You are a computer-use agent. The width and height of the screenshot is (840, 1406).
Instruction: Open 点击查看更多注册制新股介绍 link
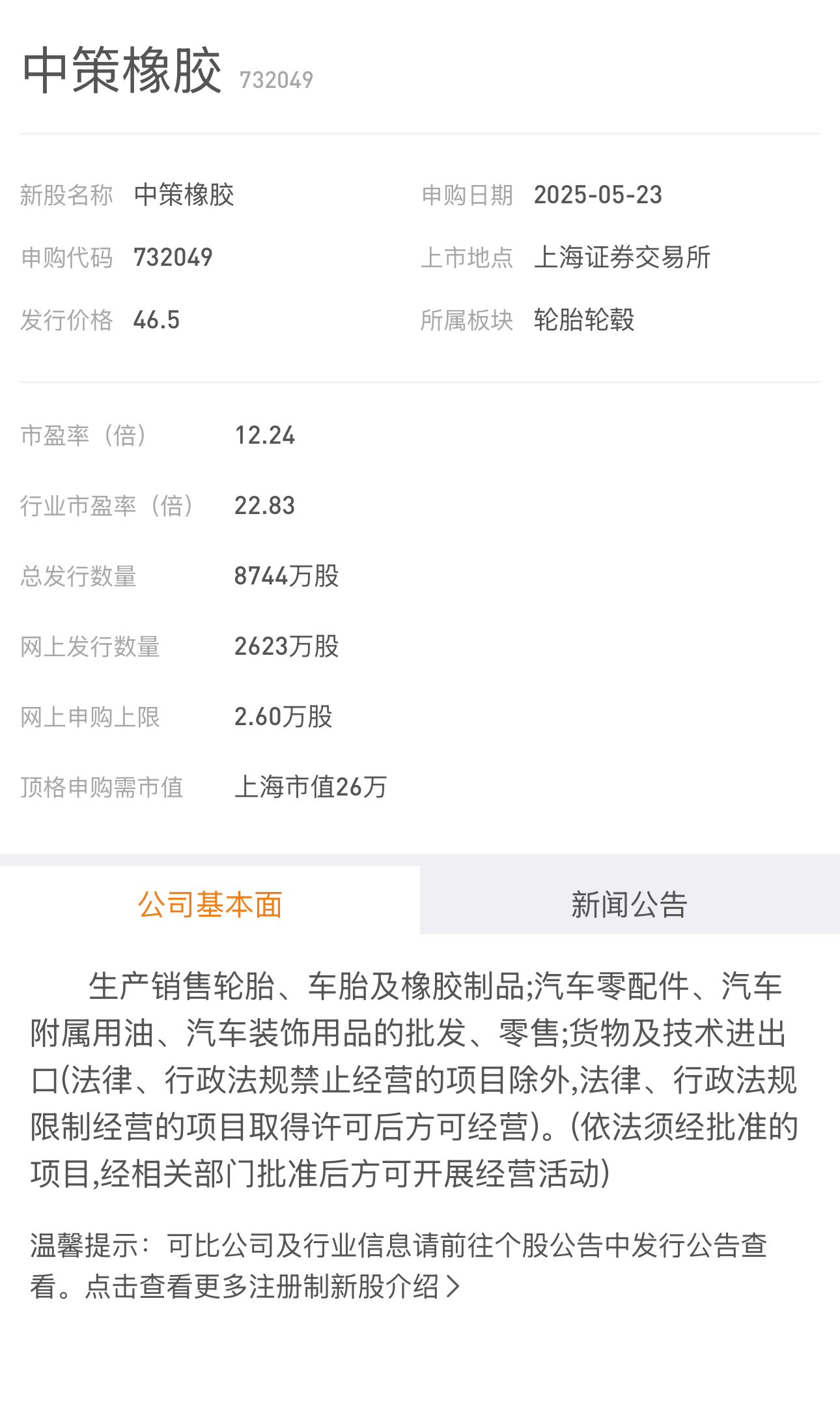point(272,1287)
